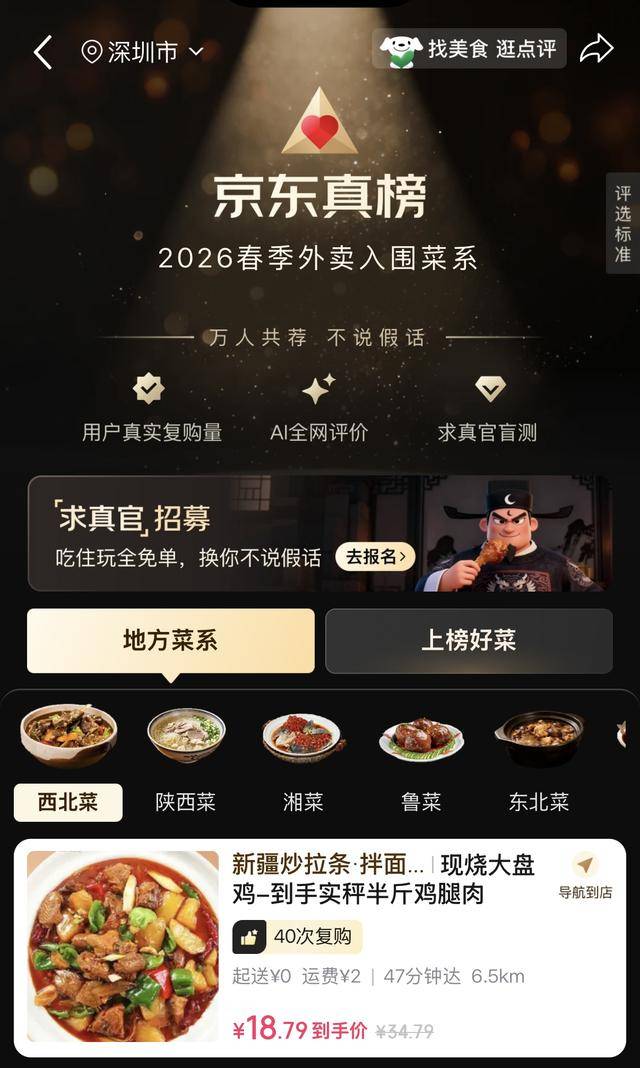This screenshot has height=1068, width=640.
Task: Choose the 鲁菜 cuisine
Action: pyautogui.click(x=421, y=801)
